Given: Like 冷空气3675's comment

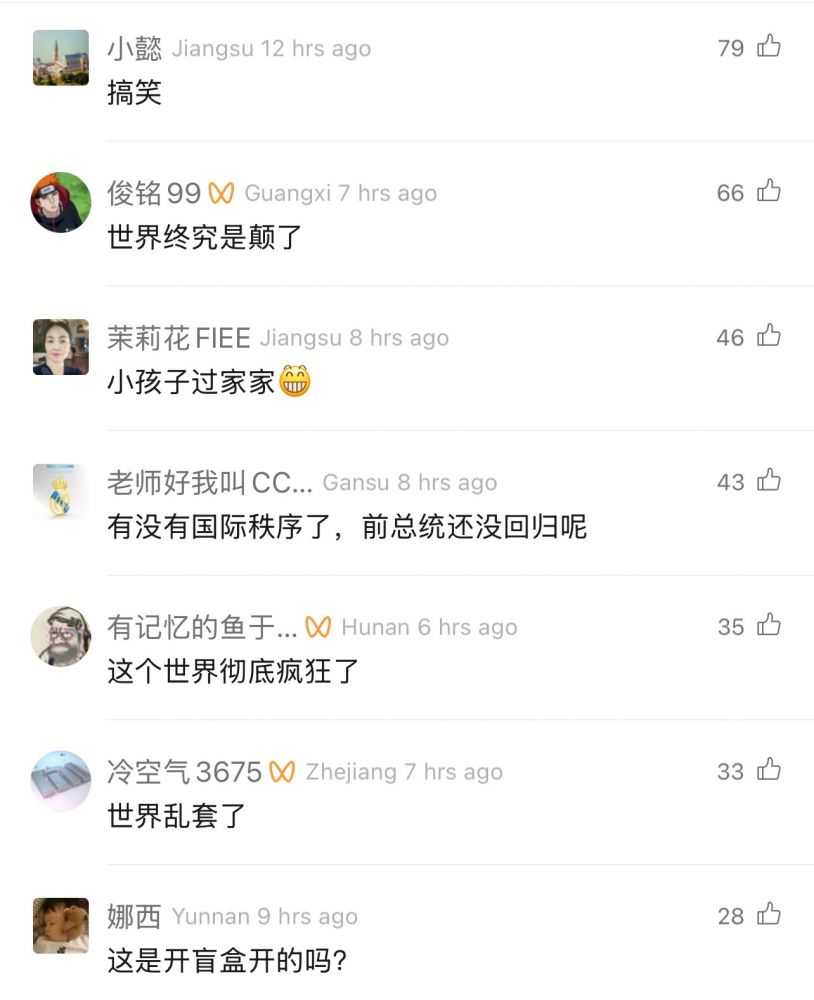Looking at the screenshot, I should coord(768,770).
